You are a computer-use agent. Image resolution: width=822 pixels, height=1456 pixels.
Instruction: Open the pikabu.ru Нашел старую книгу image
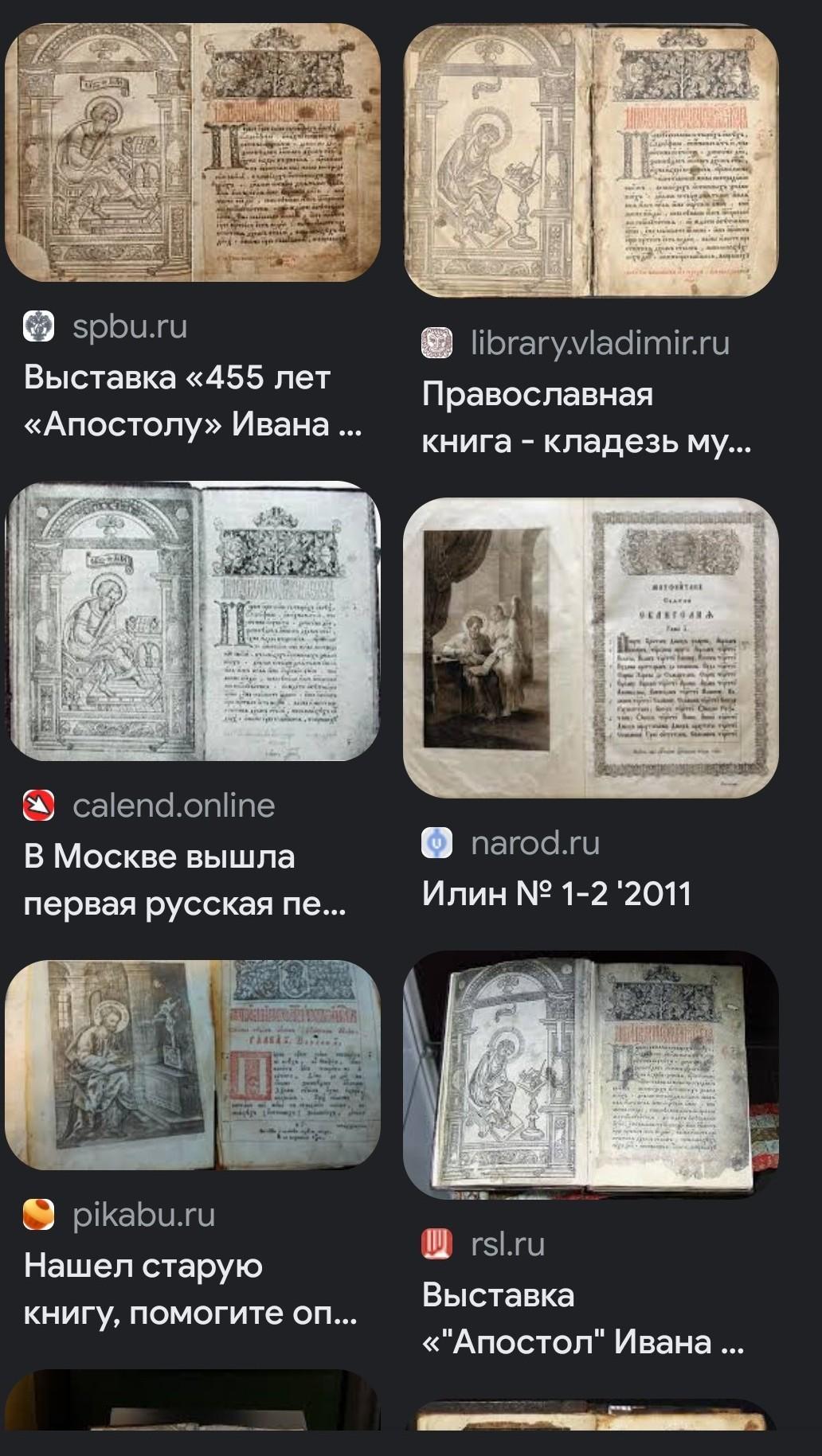[x=193, y=1064]
